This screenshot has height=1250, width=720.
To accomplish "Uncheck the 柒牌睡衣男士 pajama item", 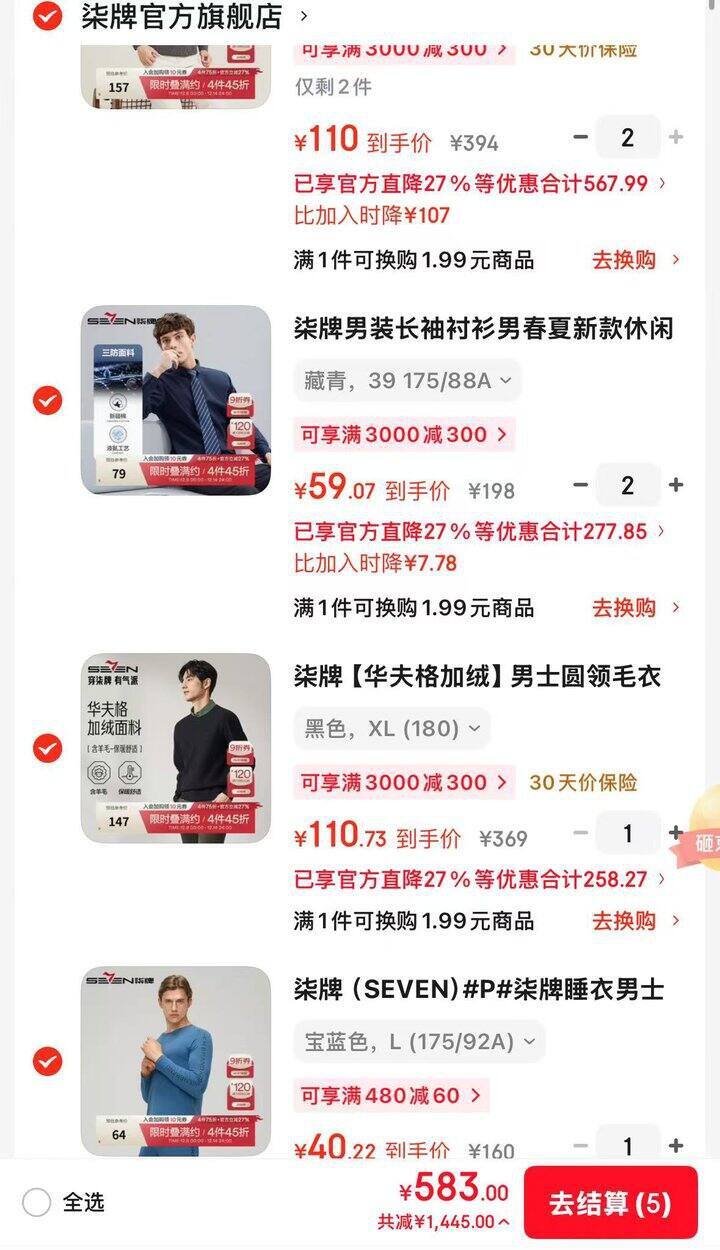I will [47, 1061].
